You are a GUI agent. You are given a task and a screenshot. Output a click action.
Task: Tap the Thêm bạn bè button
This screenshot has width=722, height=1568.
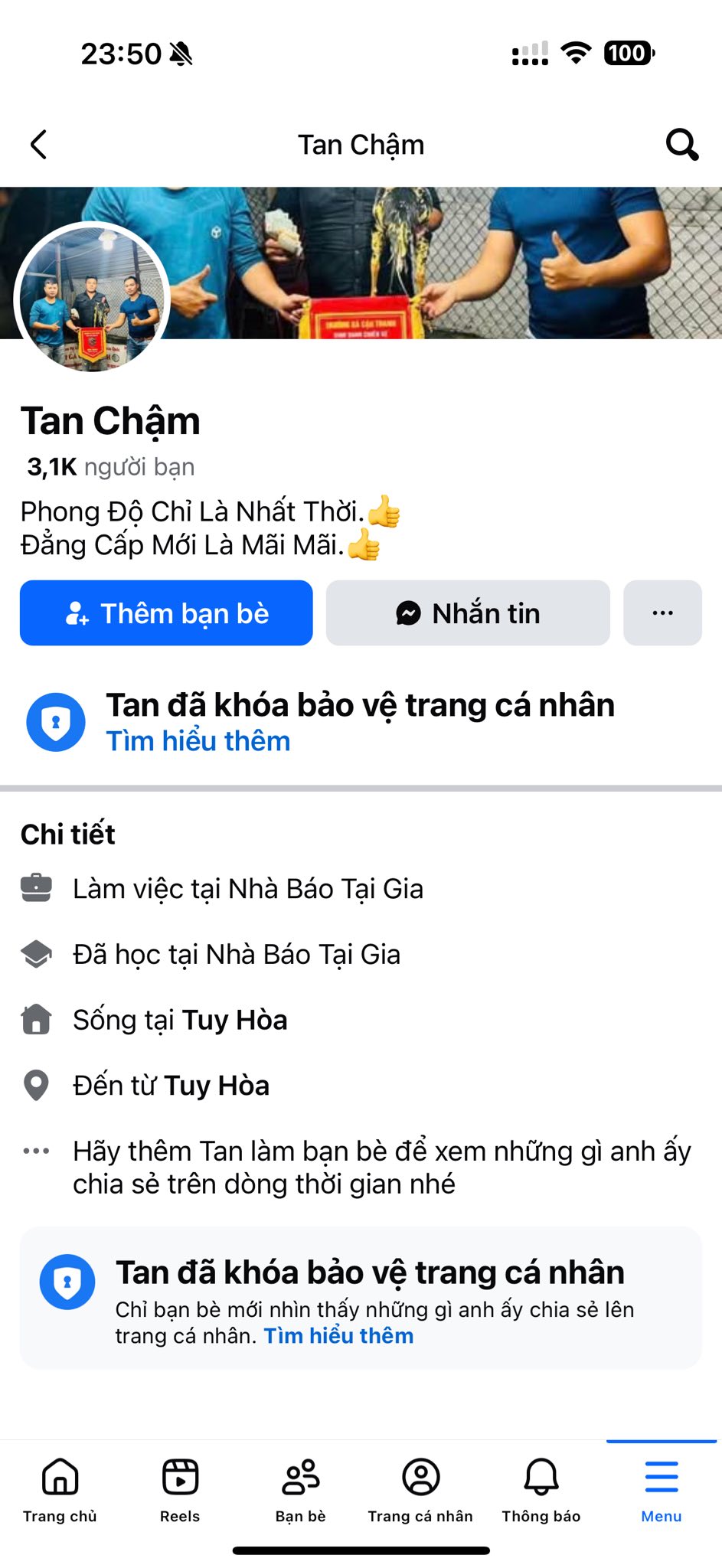(166, 613)
